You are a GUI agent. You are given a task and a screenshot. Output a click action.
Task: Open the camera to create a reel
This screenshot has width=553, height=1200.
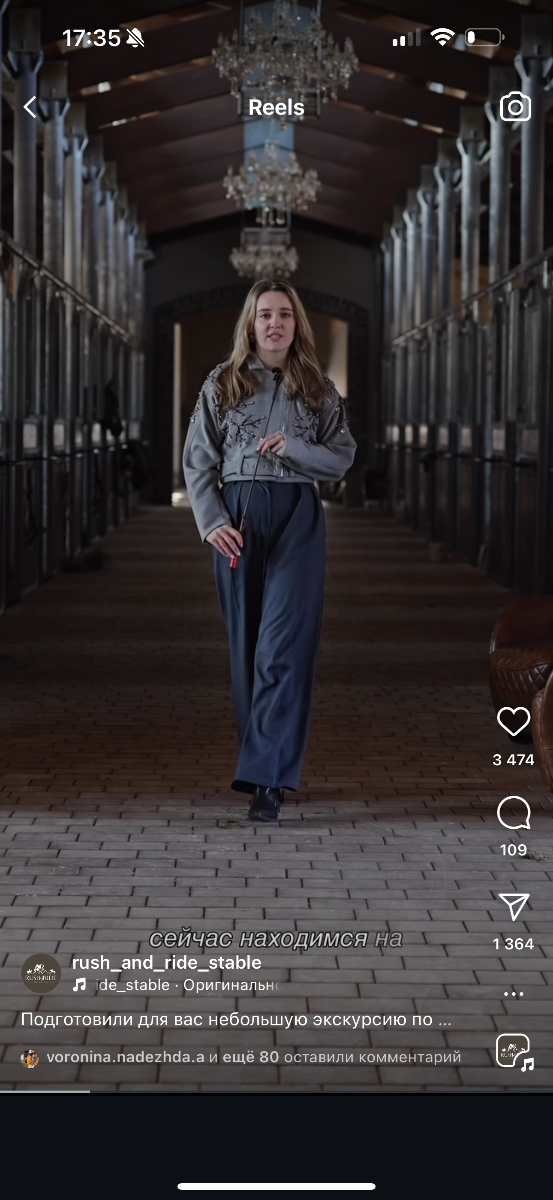pyautogui.click(x=515, y=107)
